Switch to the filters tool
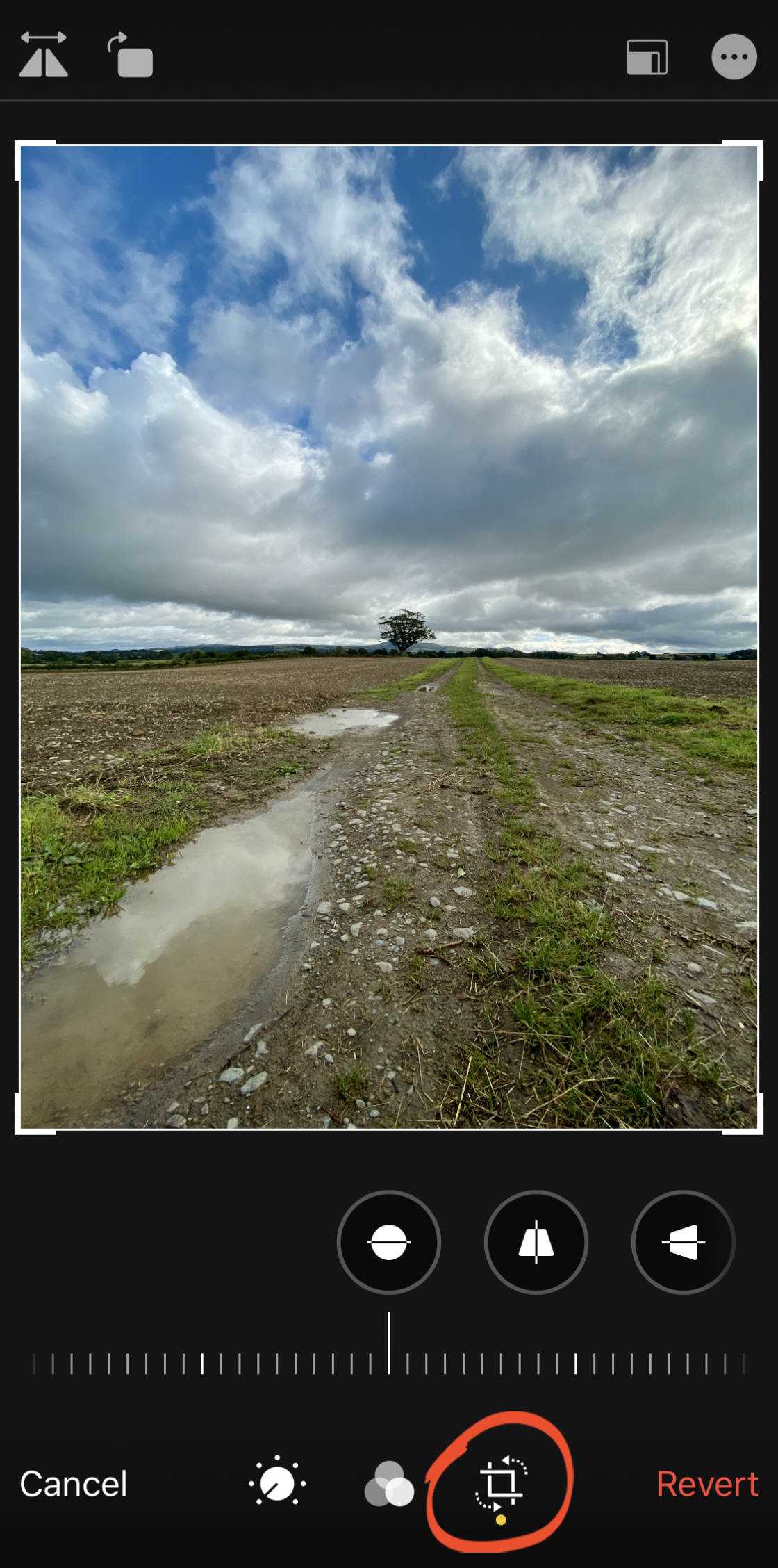The height and width of the screenshot is (1568, 778). pyautogui.click(x=389, y=1483)
